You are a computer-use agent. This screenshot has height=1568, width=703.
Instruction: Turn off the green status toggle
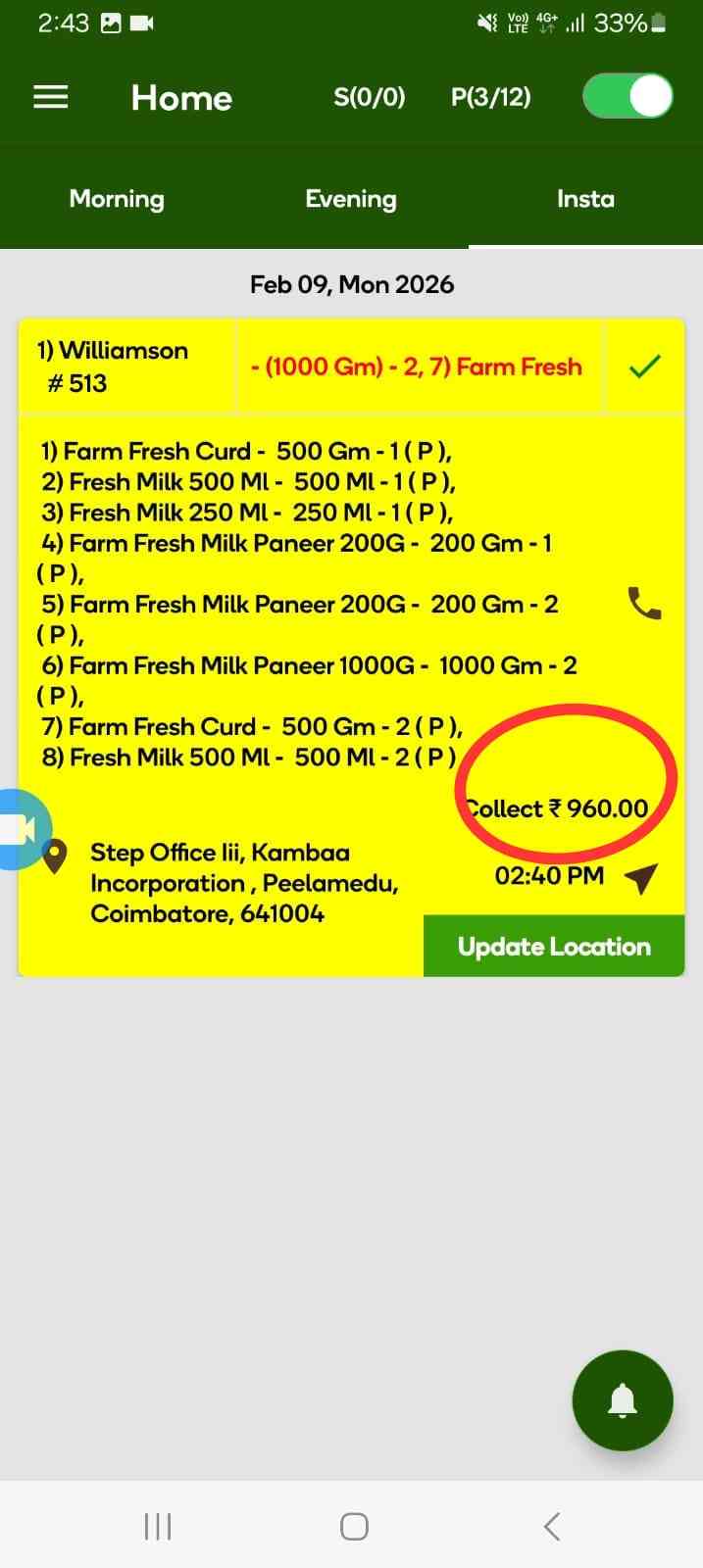pyautogui.click(x=628, y=97)
